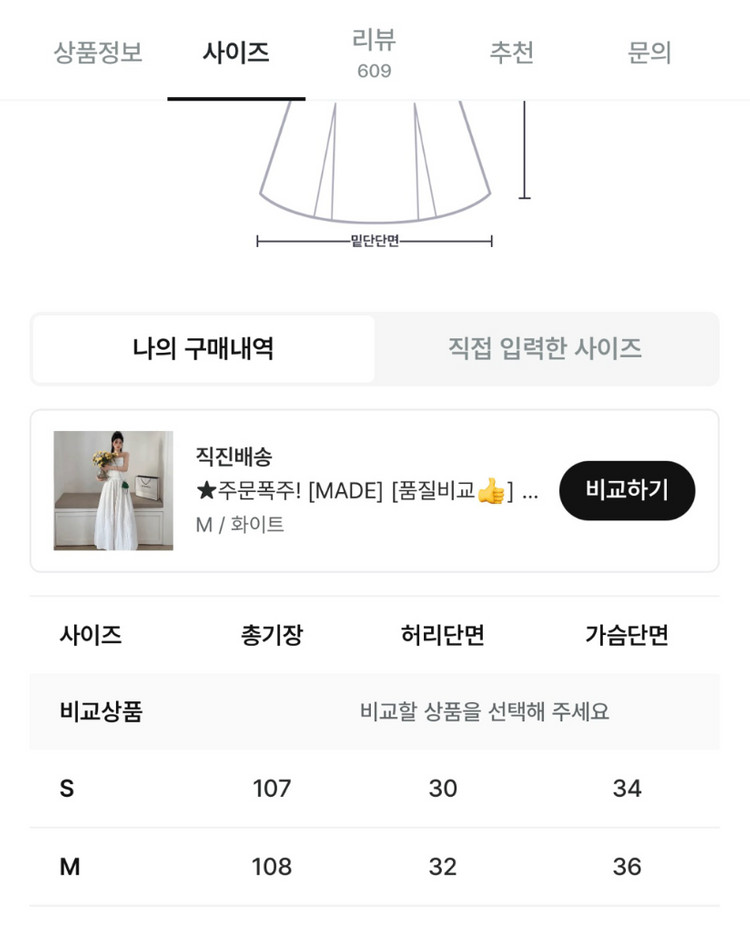750x932 pixels.
Task: Click the white dress product thumbnail
Action: (113, 490)
